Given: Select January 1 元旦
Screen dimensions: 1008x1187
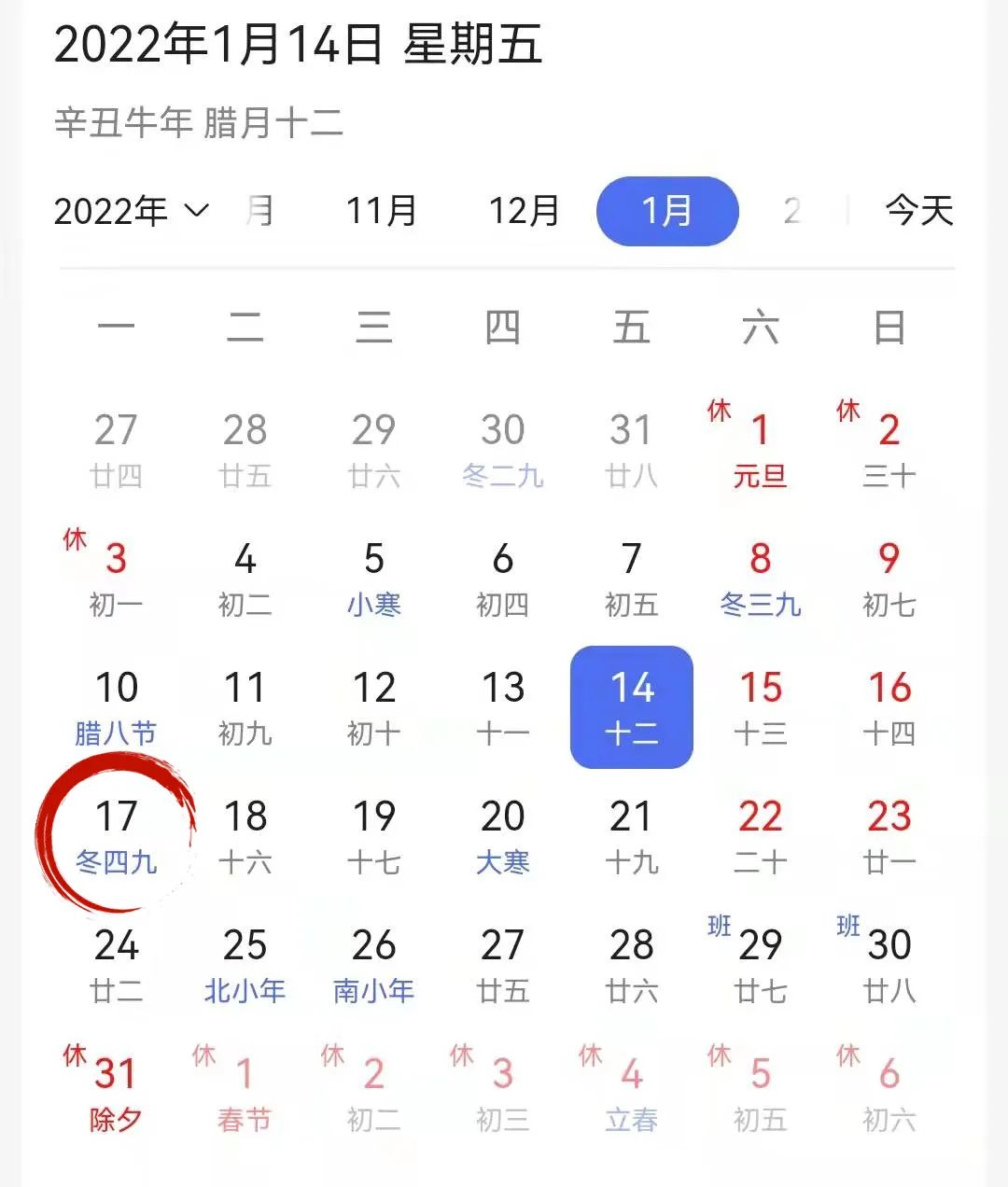Looking at the screenshot, I should coord(760,450).
